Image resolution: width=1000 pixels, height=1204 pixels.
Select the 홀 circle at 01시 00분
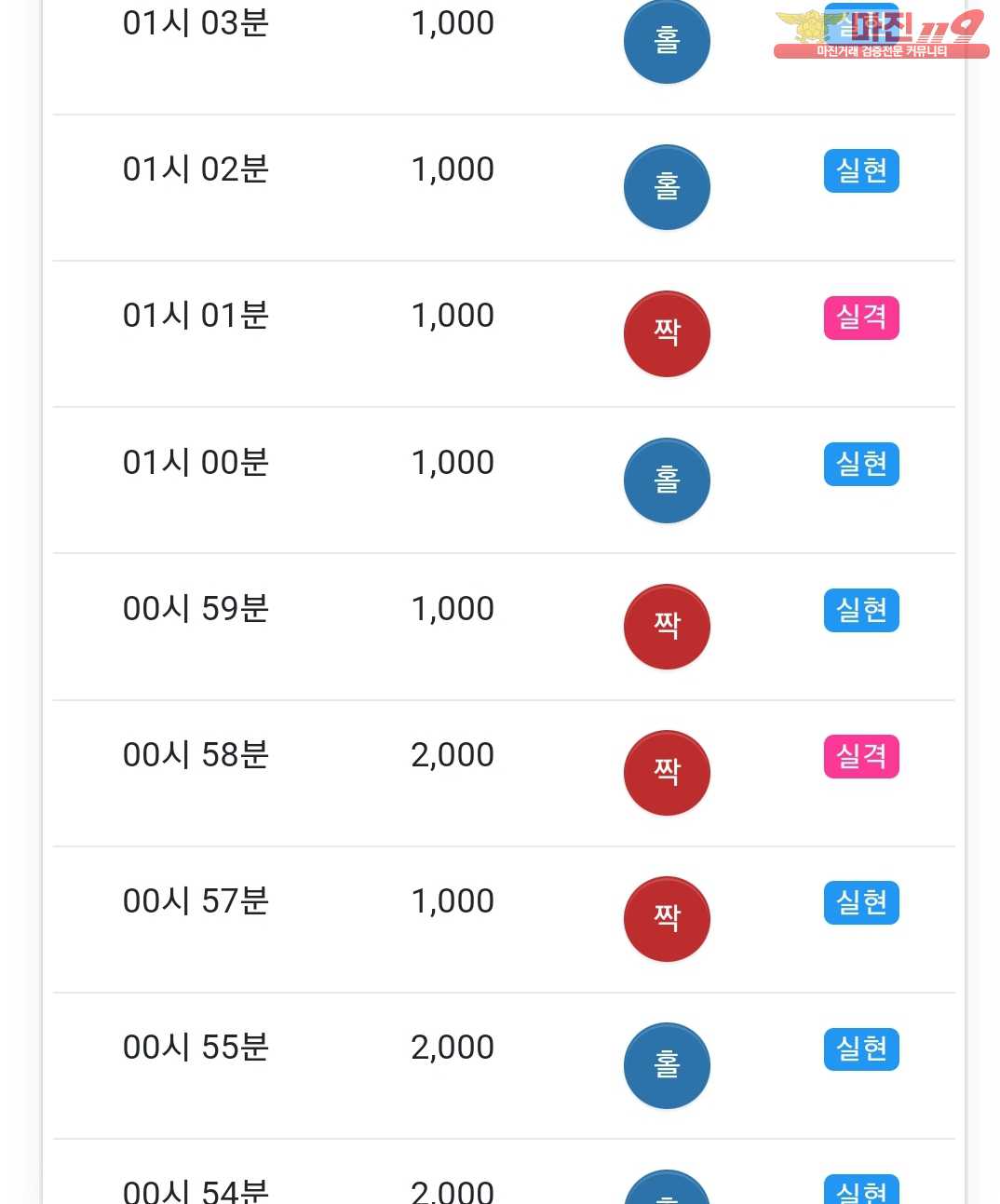[x=667, y=480]
